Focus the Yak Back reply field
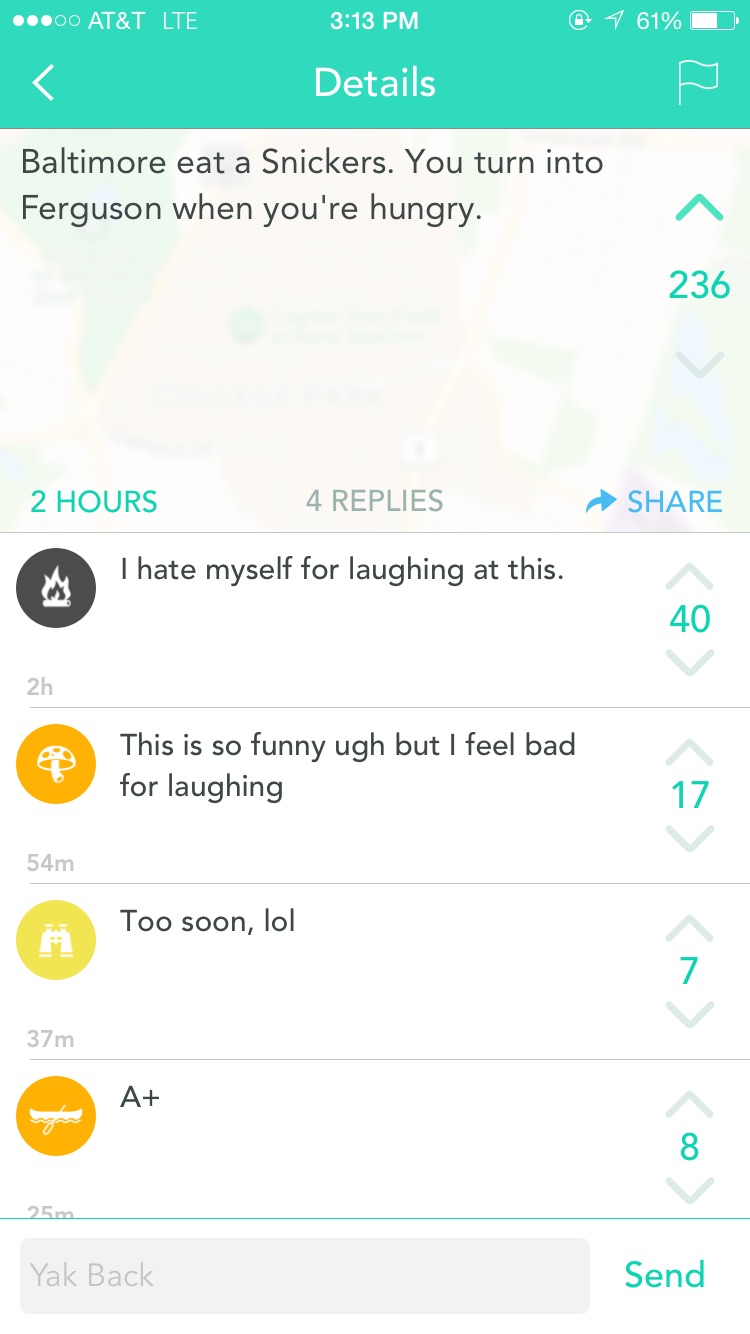The image size is (750, 1334). click(305, 1275)
